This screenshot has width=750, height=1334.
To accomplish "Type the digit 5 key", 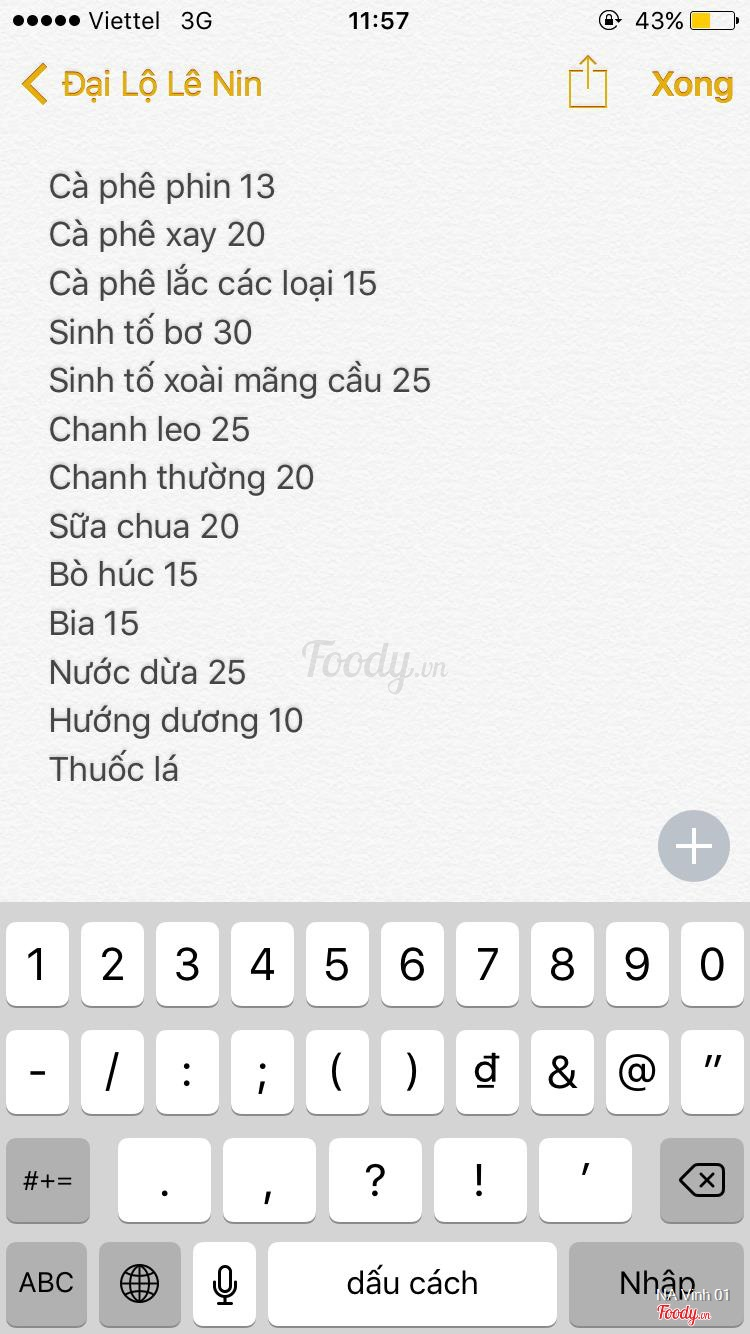I will pyautogui.click(x=337, y=965).
